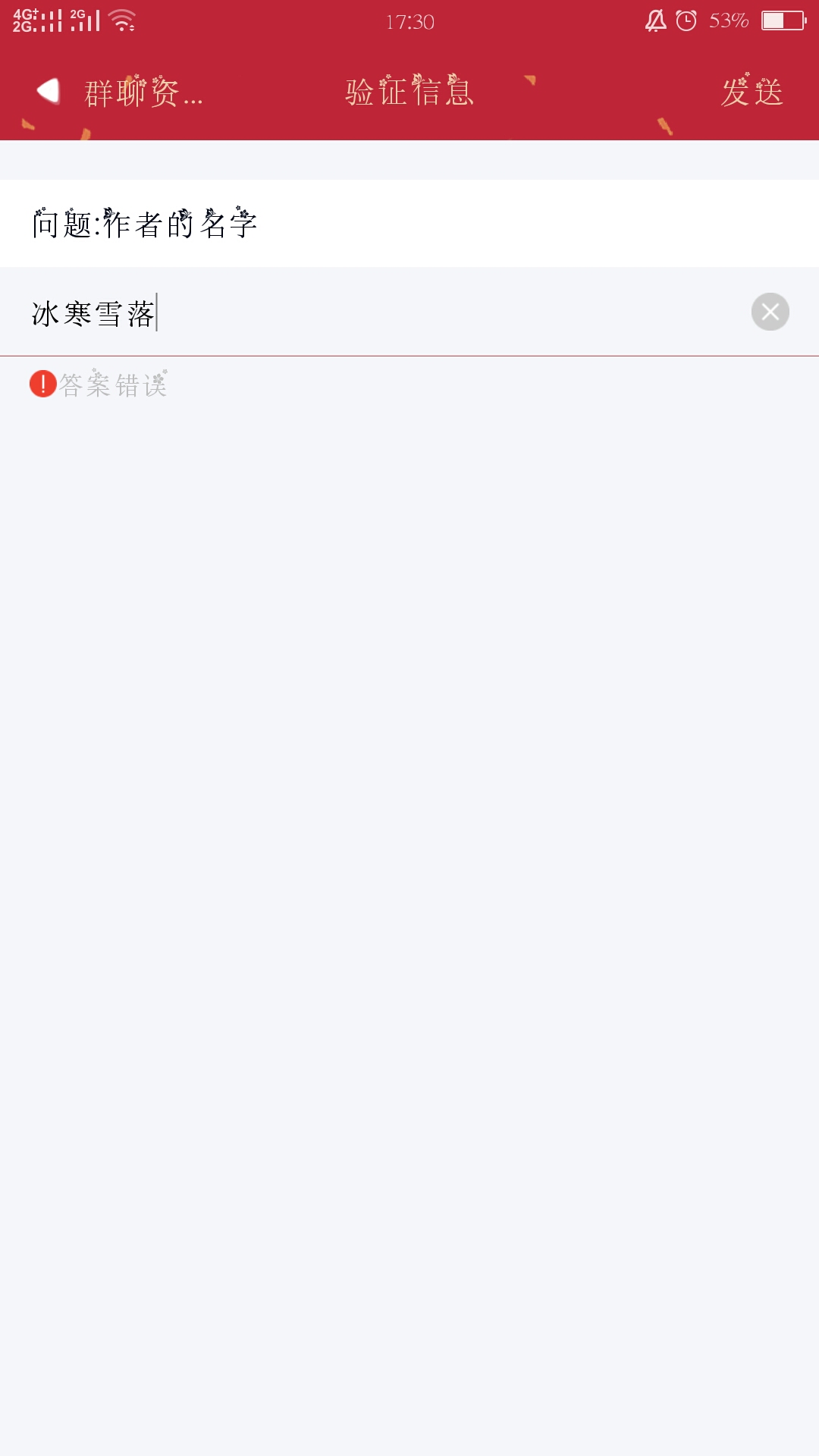Focus the answer field containing 冰寒雪落
The width and height of the screenshot is (819, 1456).
(x=379, y=312)
